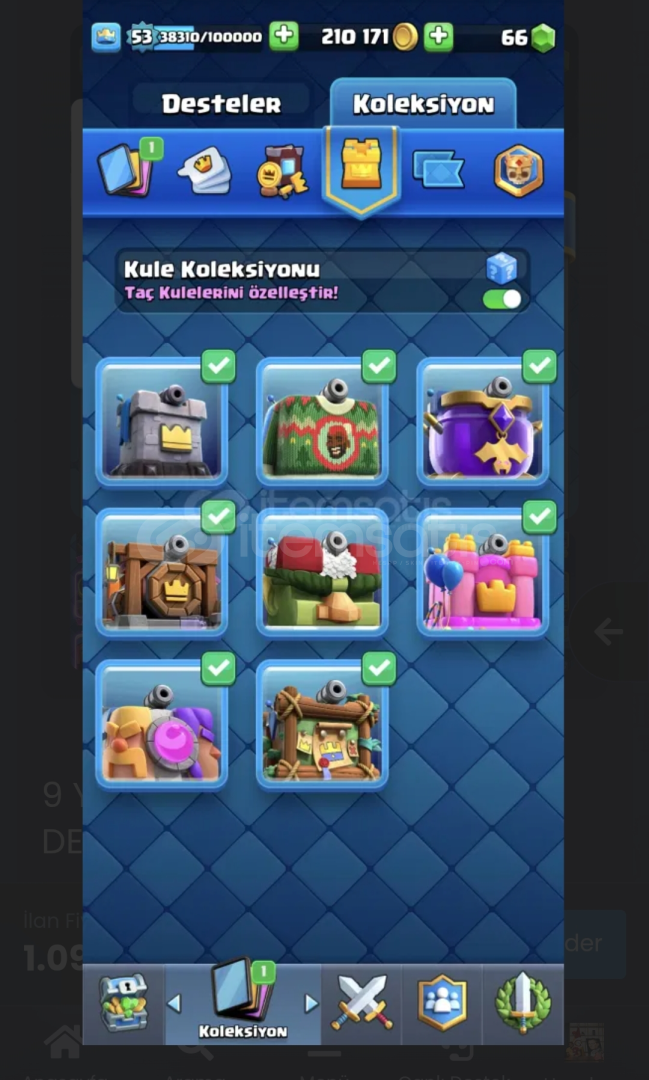Open the cards section icon
The height and width of the screenshot is (1080, 649).
tap(126, 169)
